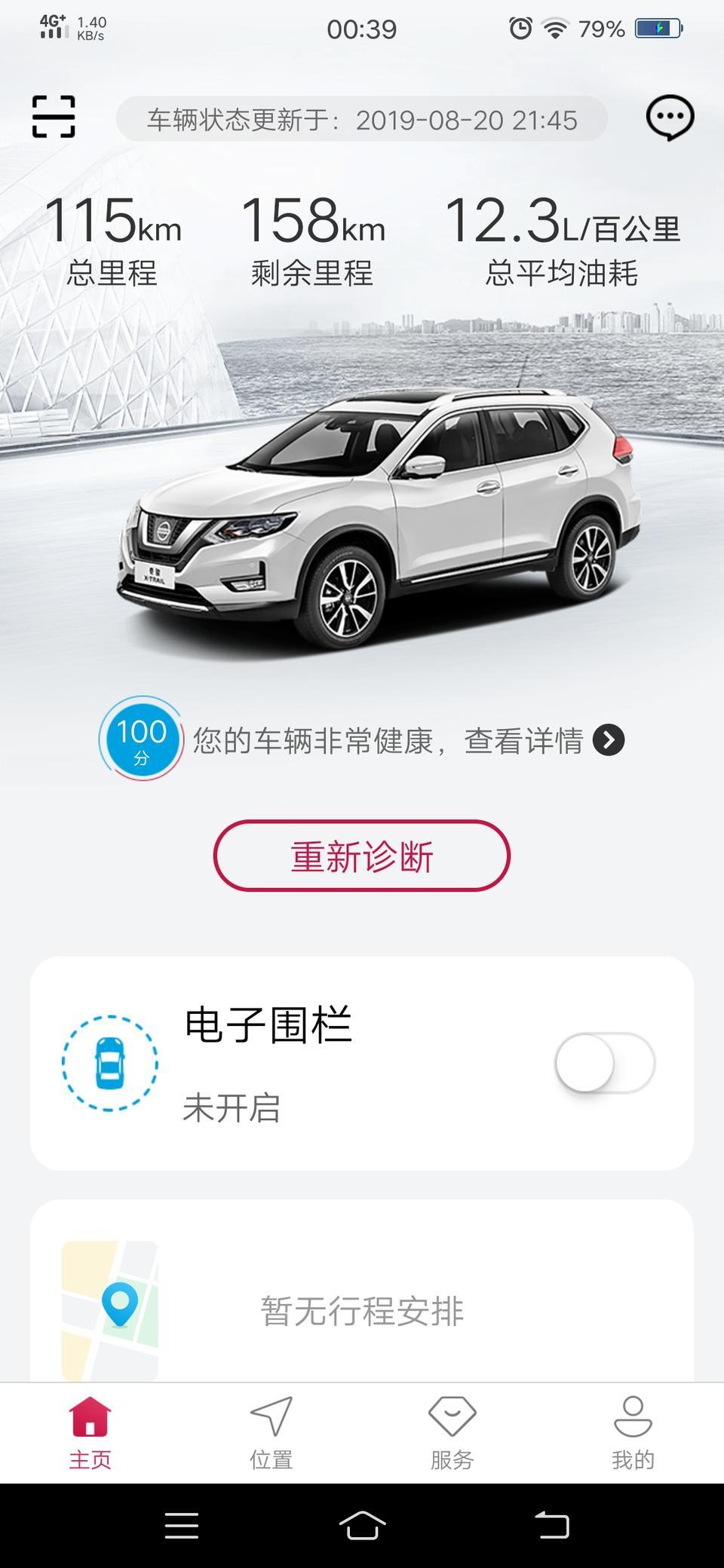Open the scan QR code icon
The image size is (724, 1568).
54,117
